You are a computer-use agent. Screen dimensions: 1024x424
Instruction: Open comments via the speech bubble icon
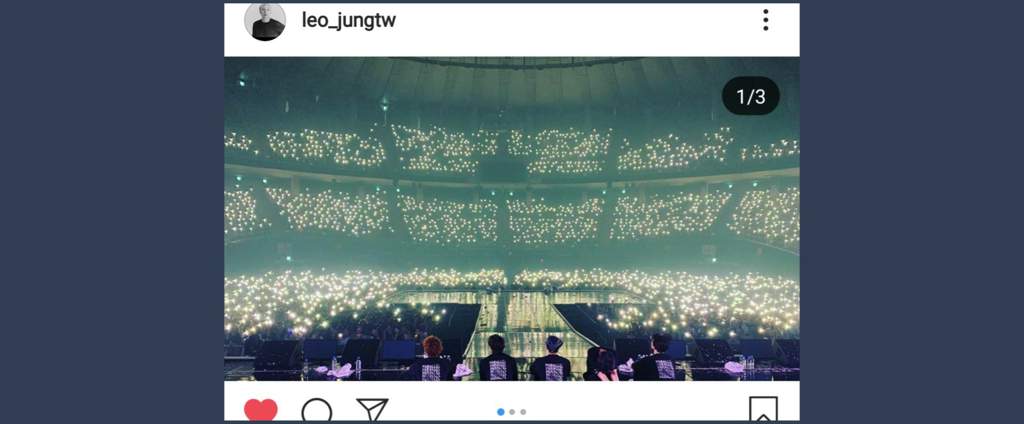(x=317, y=411)
